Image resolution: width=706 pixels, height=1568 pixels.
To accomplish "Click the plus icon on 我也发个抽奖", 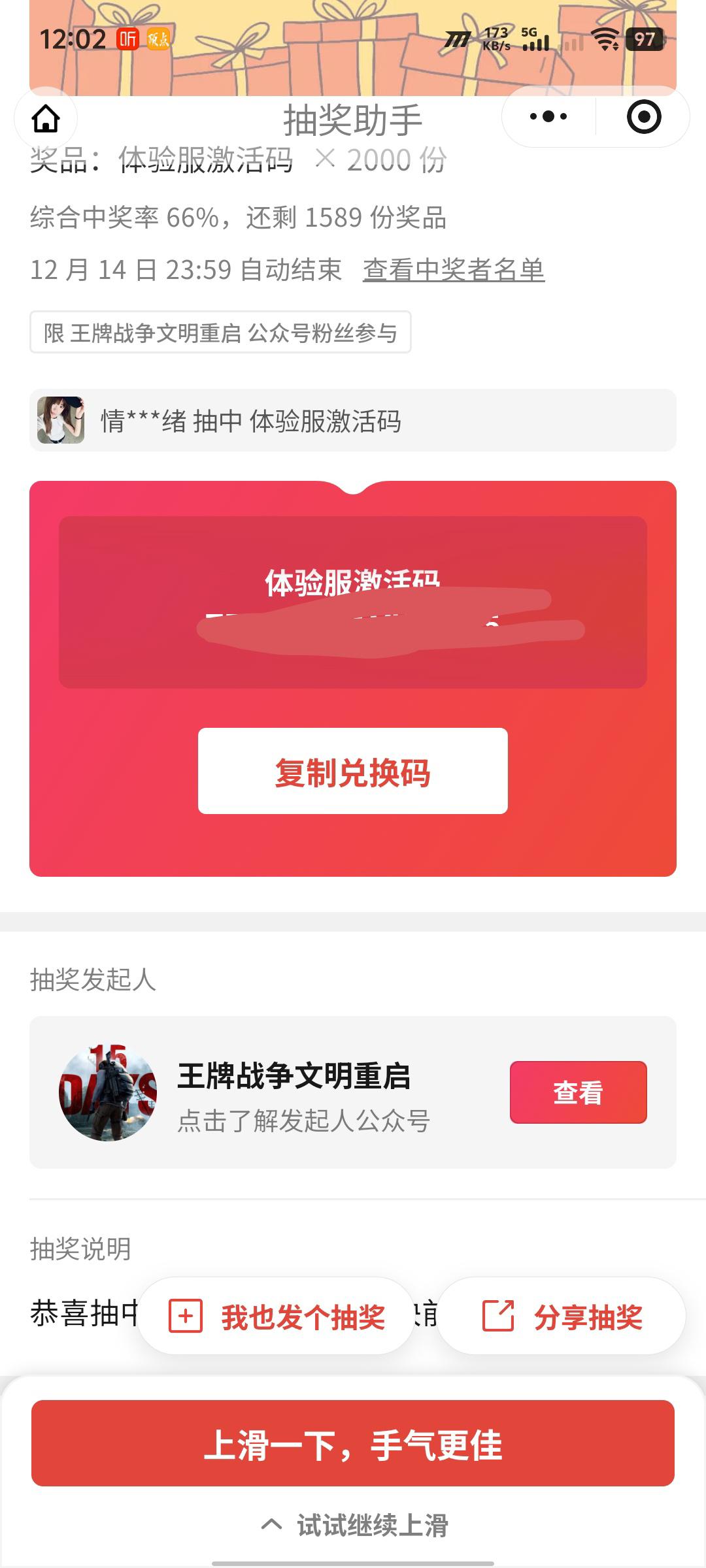I will click(186, 1315).
